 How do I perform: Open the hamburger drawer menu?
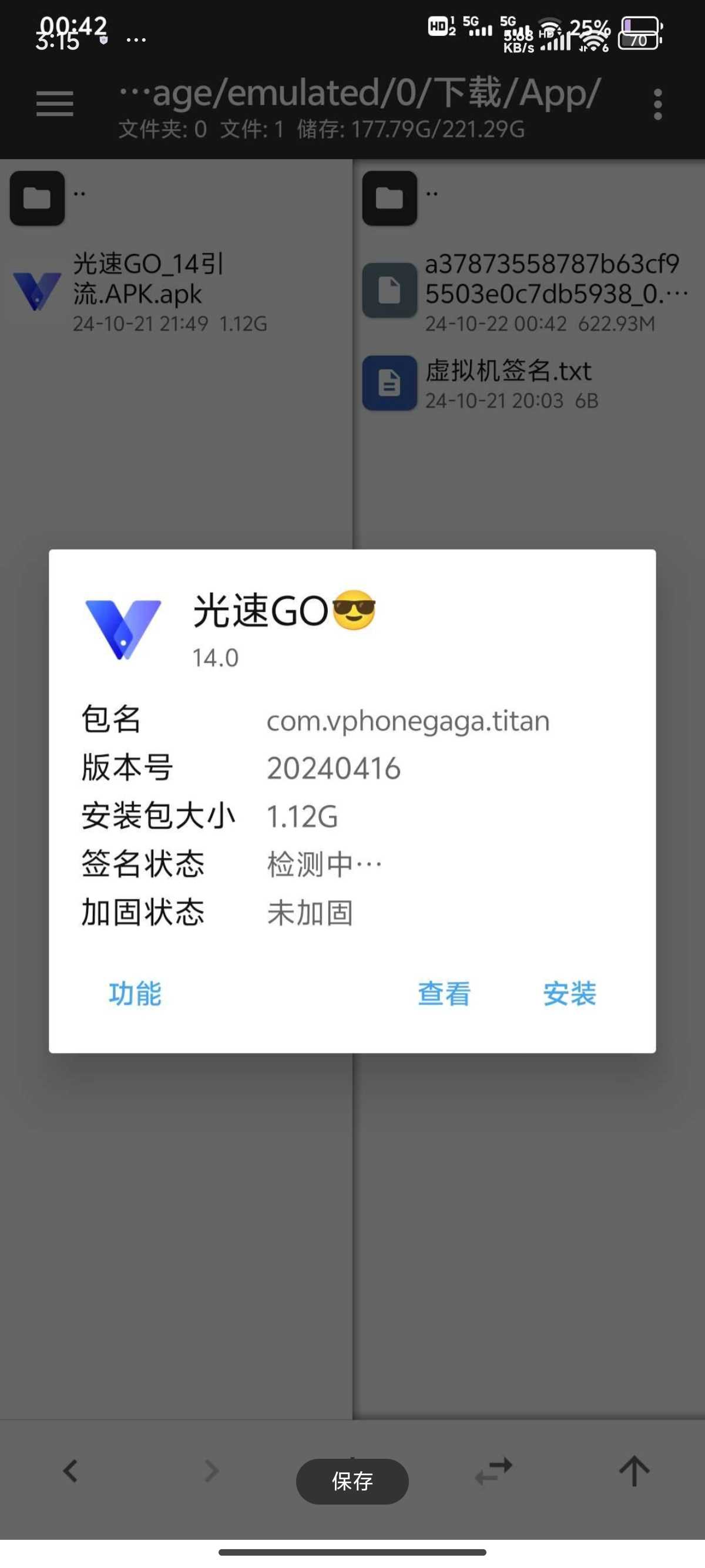(54, 103)
